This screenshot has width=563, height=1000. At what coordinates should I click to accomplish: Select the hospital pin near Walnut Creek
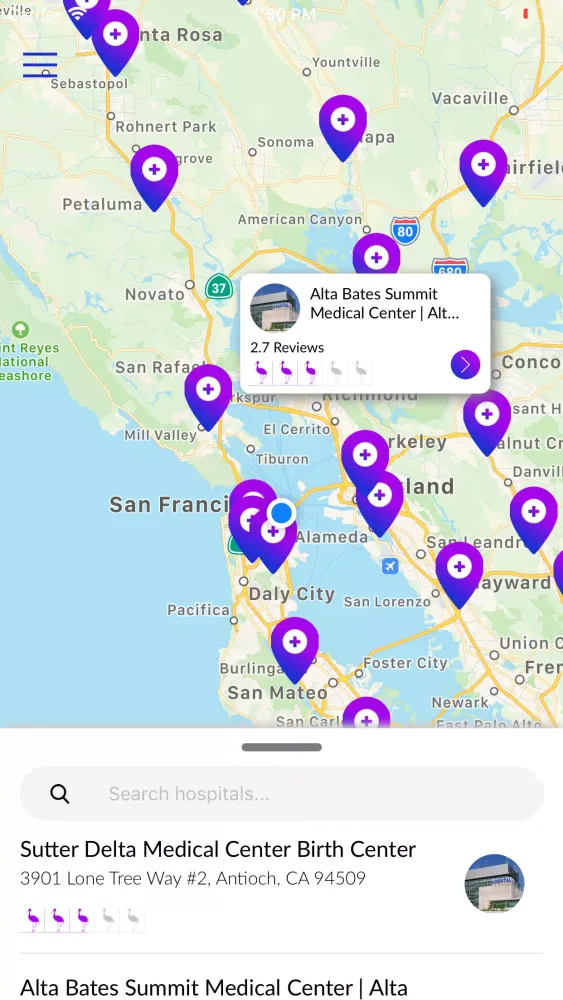pyautogui.click(x=487, y=423)
